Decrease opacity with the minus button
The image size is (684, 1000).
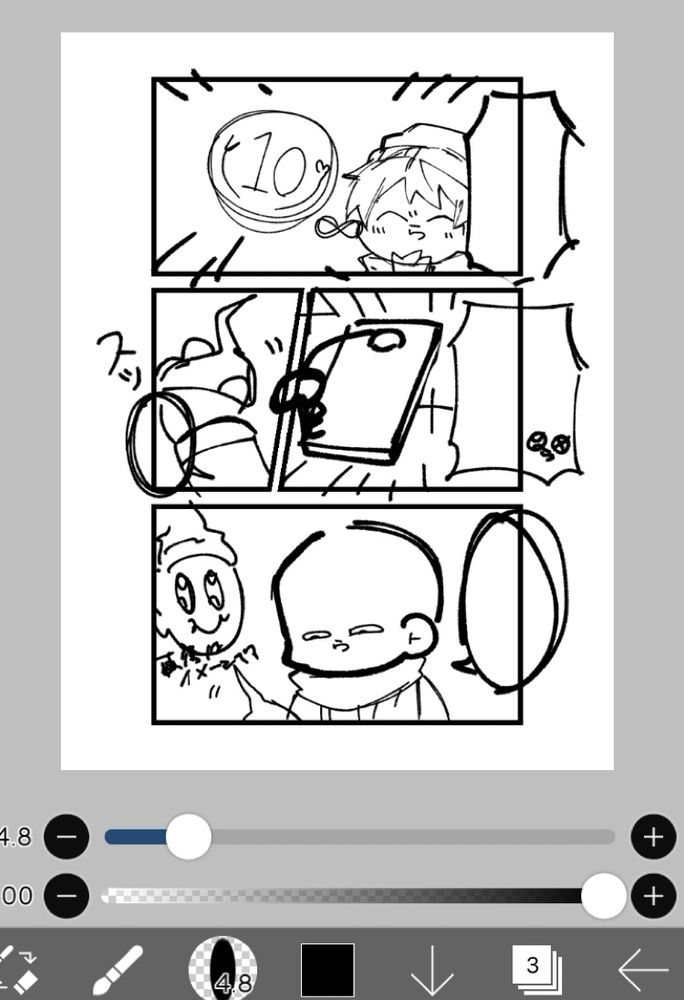point(66,895)
